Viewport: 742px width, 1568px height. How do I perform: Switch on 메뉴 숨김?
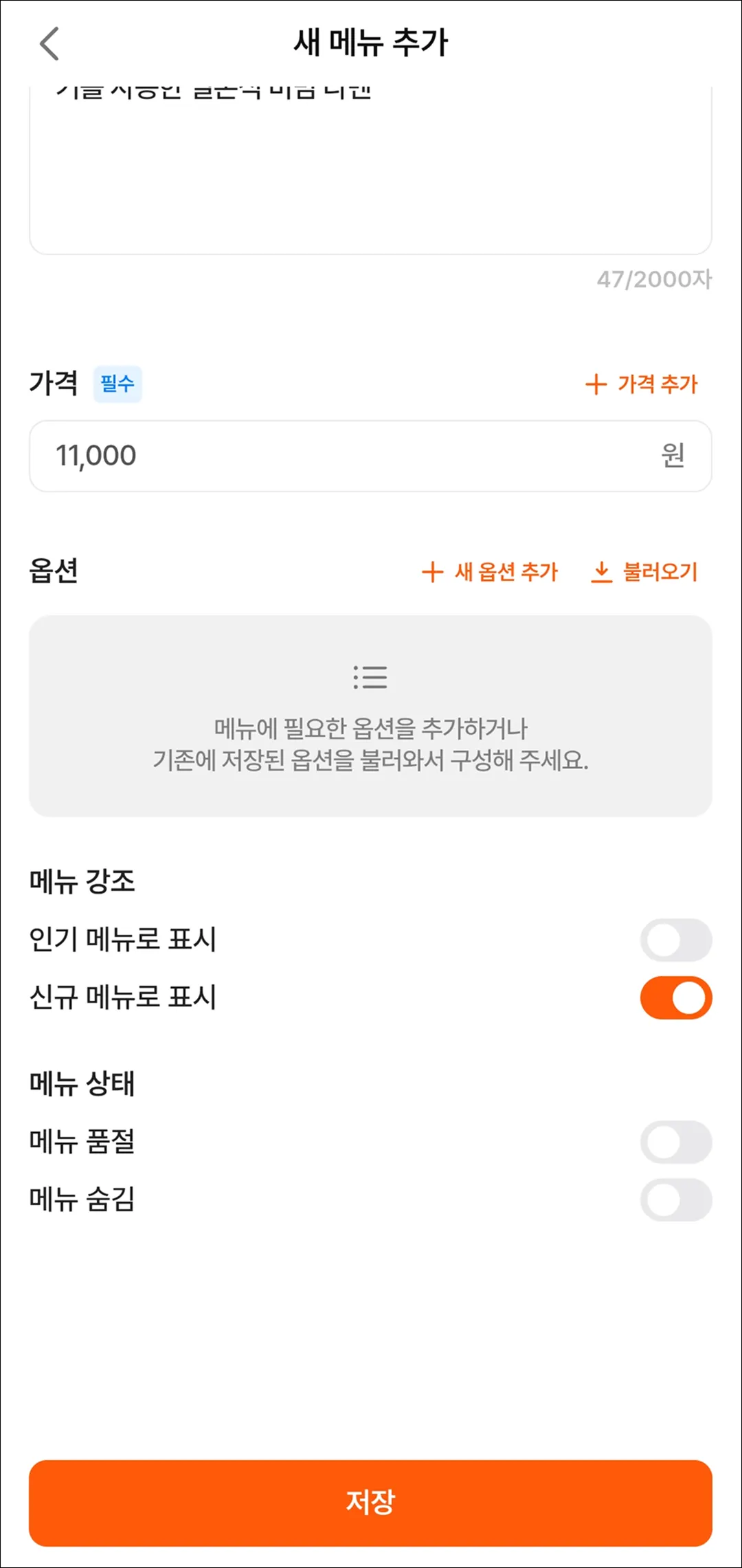675,1200
